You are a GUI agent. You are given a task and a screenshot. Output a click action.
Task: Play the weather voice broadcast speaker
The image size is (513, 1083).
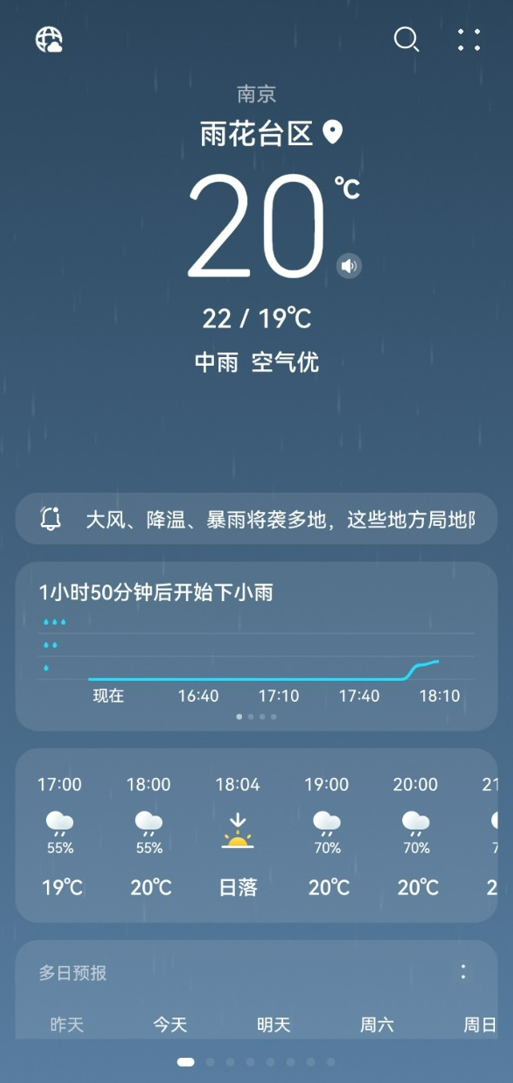point(349,265)
